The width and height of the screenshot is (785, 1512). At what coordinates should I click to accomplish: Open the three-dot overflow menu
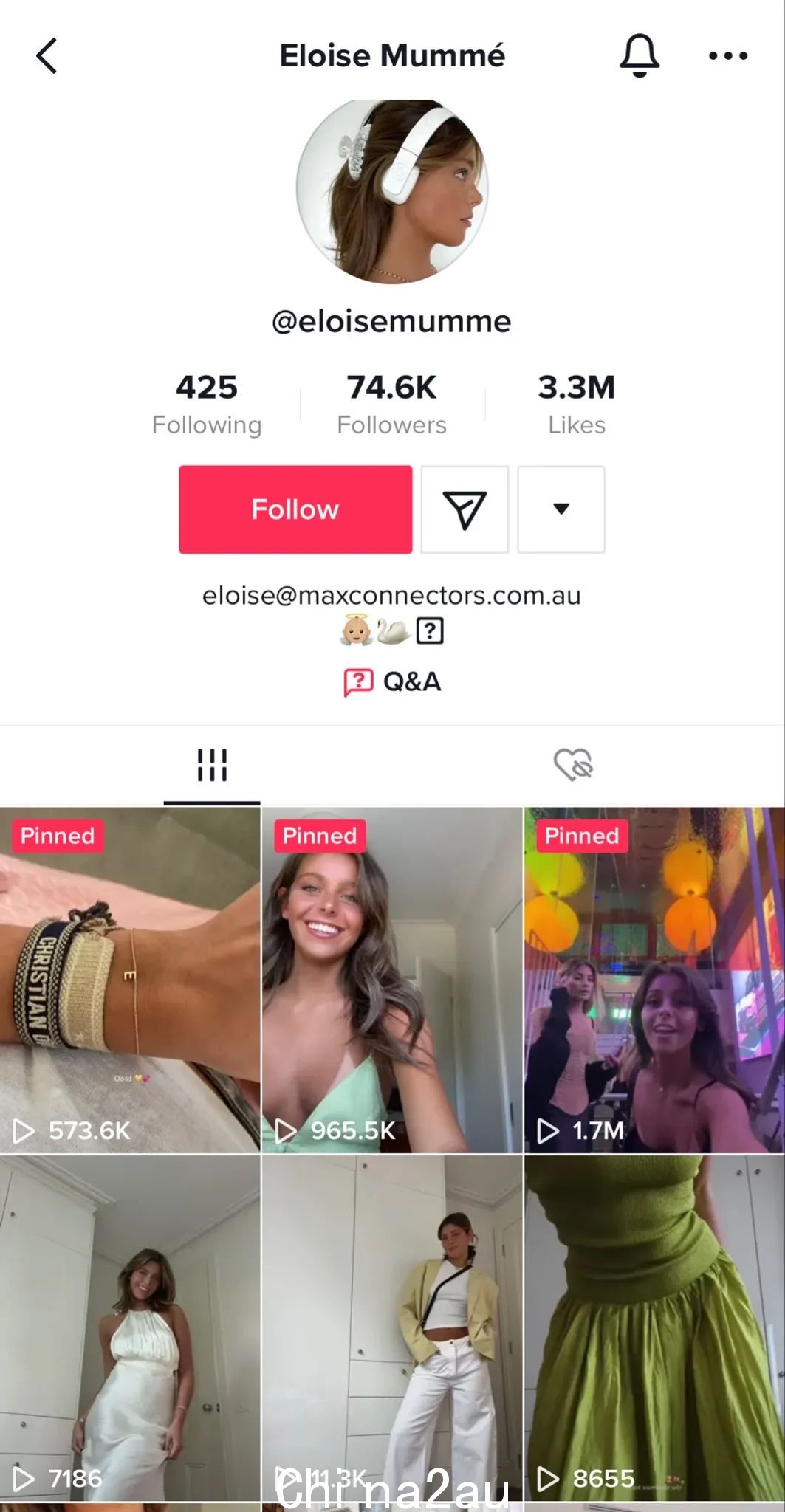(727, 56)
